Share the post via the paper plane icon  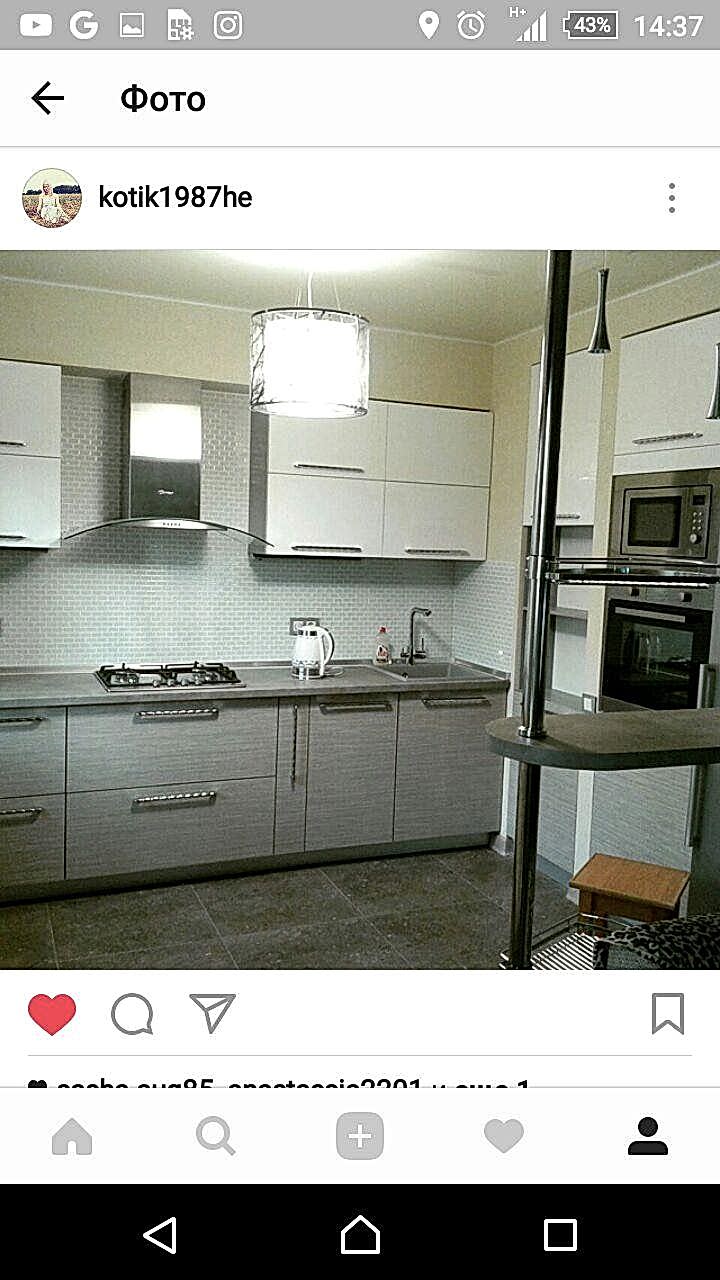click(212, 1013)
